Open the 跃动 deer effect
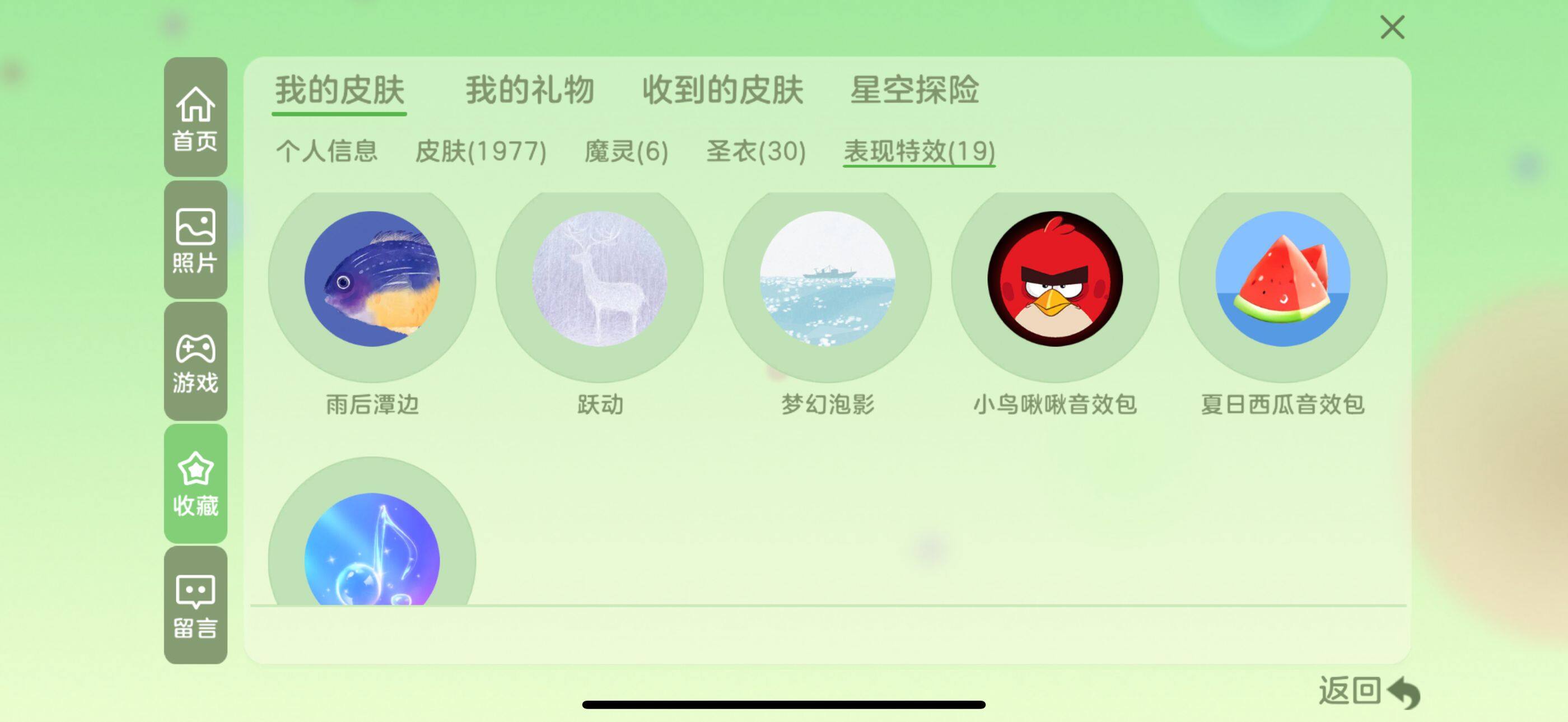 (600, 280)
